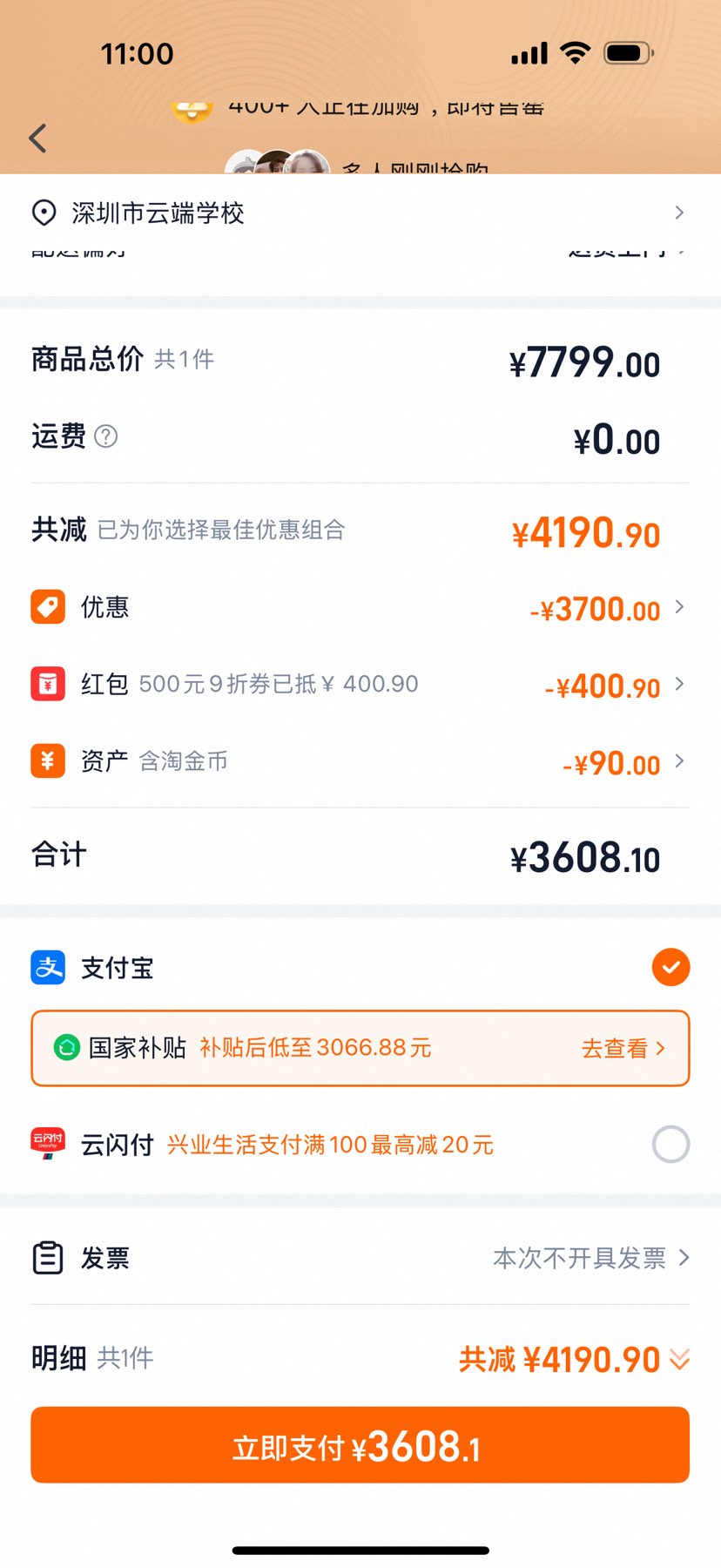Tap the 云闪付 UnionPay payment icon

click(47, 1144)
